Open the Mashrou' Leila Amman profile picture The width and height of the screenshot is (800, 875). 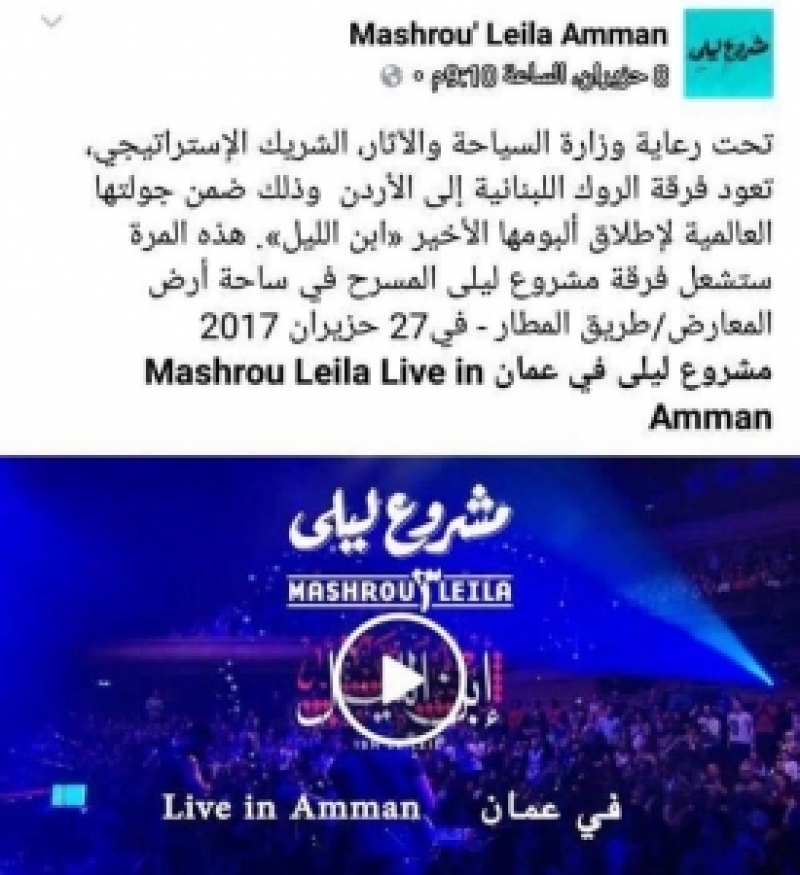[x=729, y=54]
